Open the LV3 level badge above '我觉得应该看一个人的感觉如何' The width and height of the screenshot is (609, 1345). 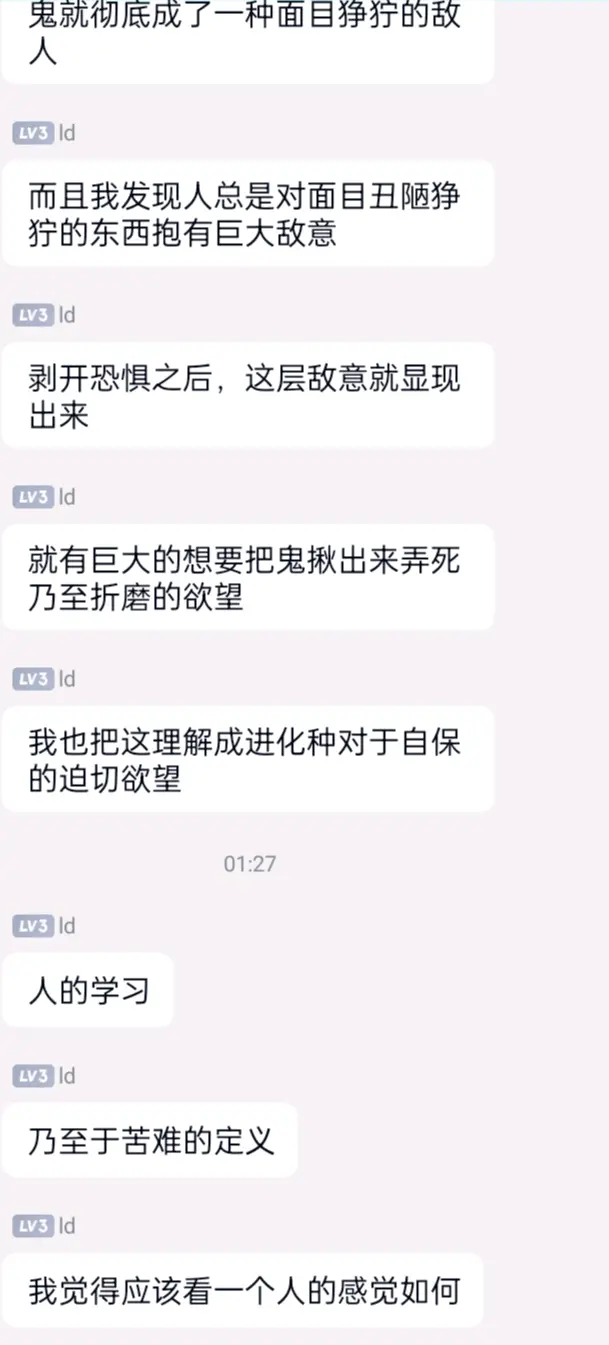pyautogui.click(x=32, y=1226)
